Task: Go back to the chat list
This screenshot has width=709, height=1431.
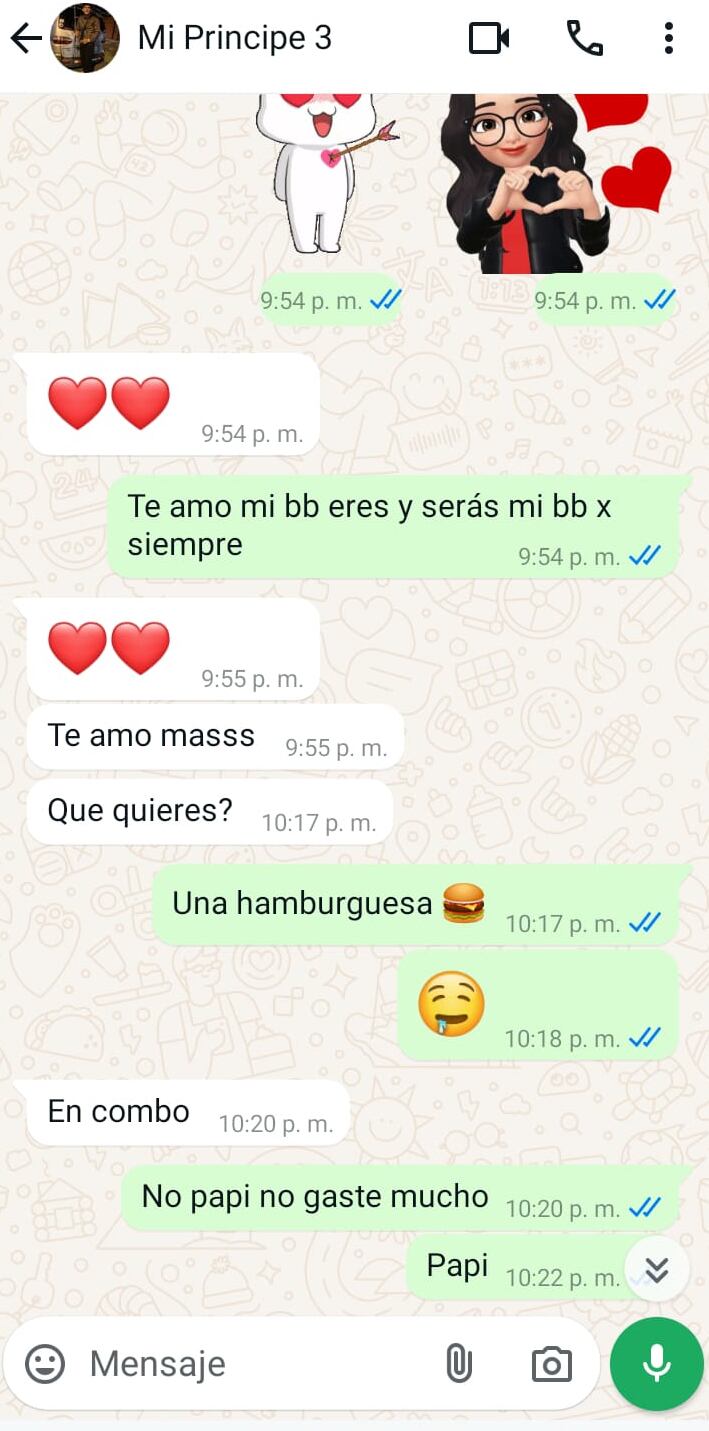Action: (x=25, y=39)
